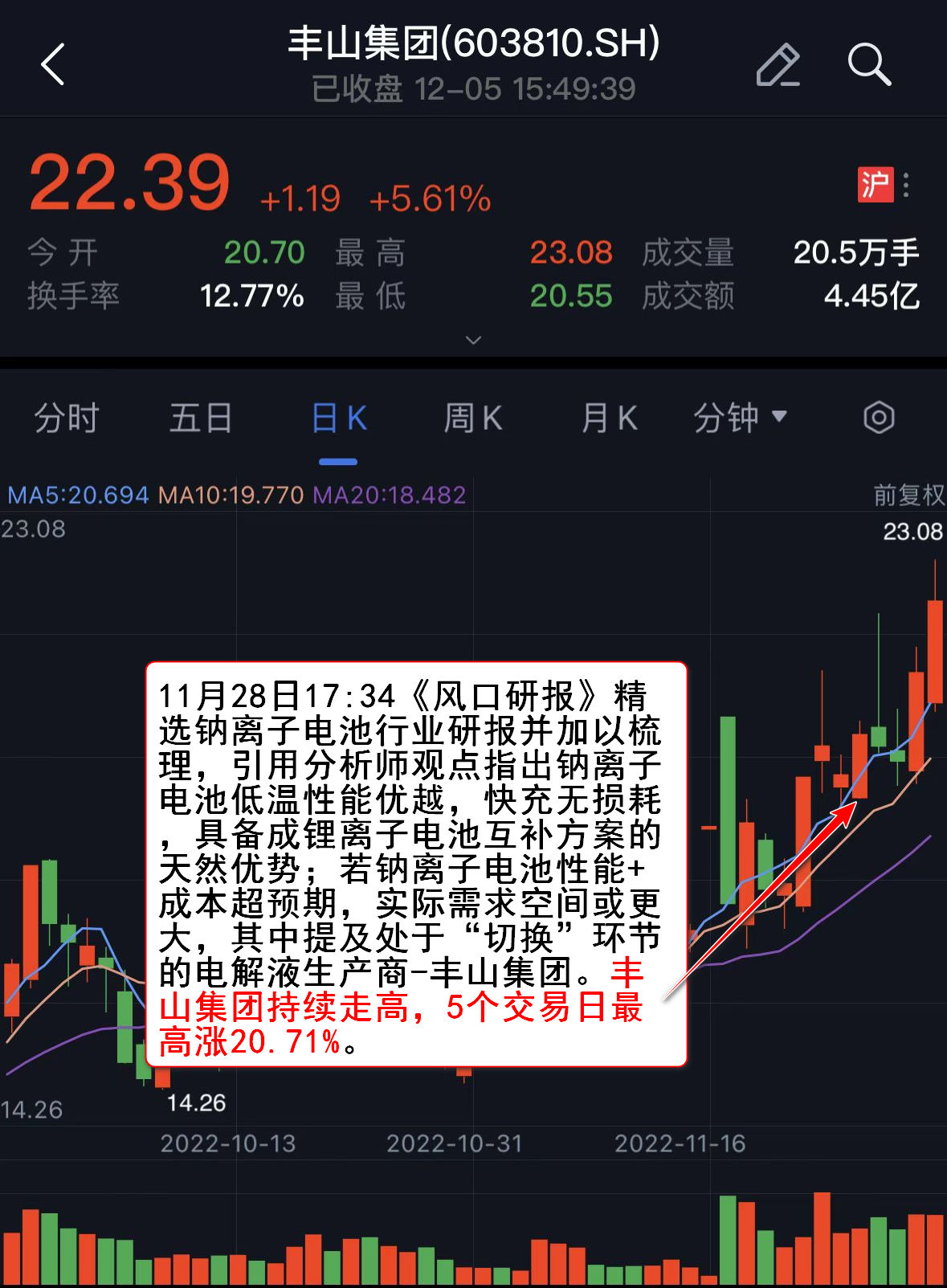Open the edit pencil icon
The image size is (947, 1288).
click(x=778, y=64)
